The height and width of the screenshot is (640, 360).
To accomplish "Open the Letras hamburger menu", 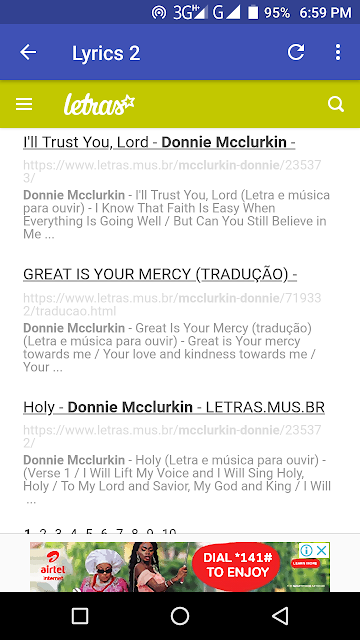I will 24,104.
